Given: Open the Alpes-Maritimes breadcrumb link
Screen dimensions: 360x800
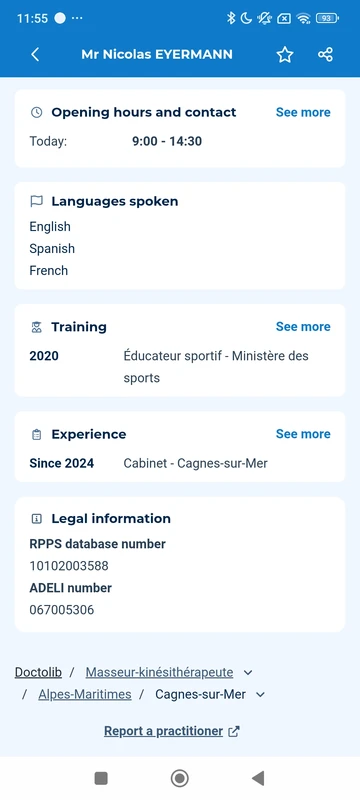Looking at the screenshot, I should tap(85, 694).
